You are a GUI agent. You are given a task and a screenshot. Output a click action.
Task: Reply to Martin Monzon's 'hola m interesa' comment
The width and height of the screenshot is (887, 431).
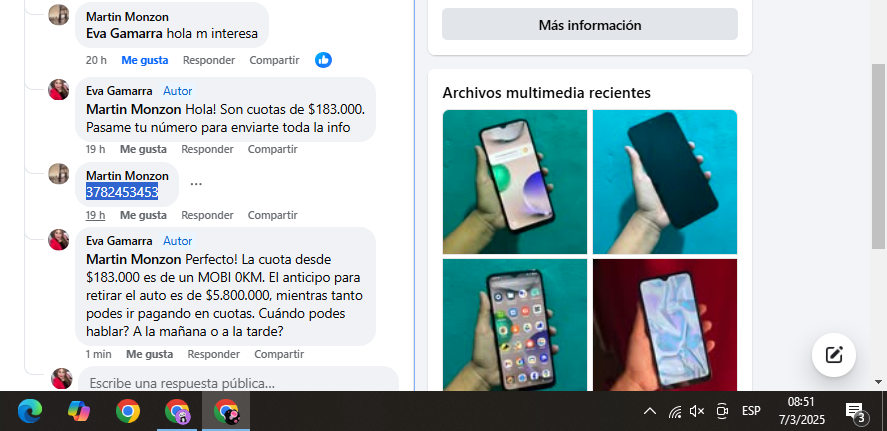point(208,60)
